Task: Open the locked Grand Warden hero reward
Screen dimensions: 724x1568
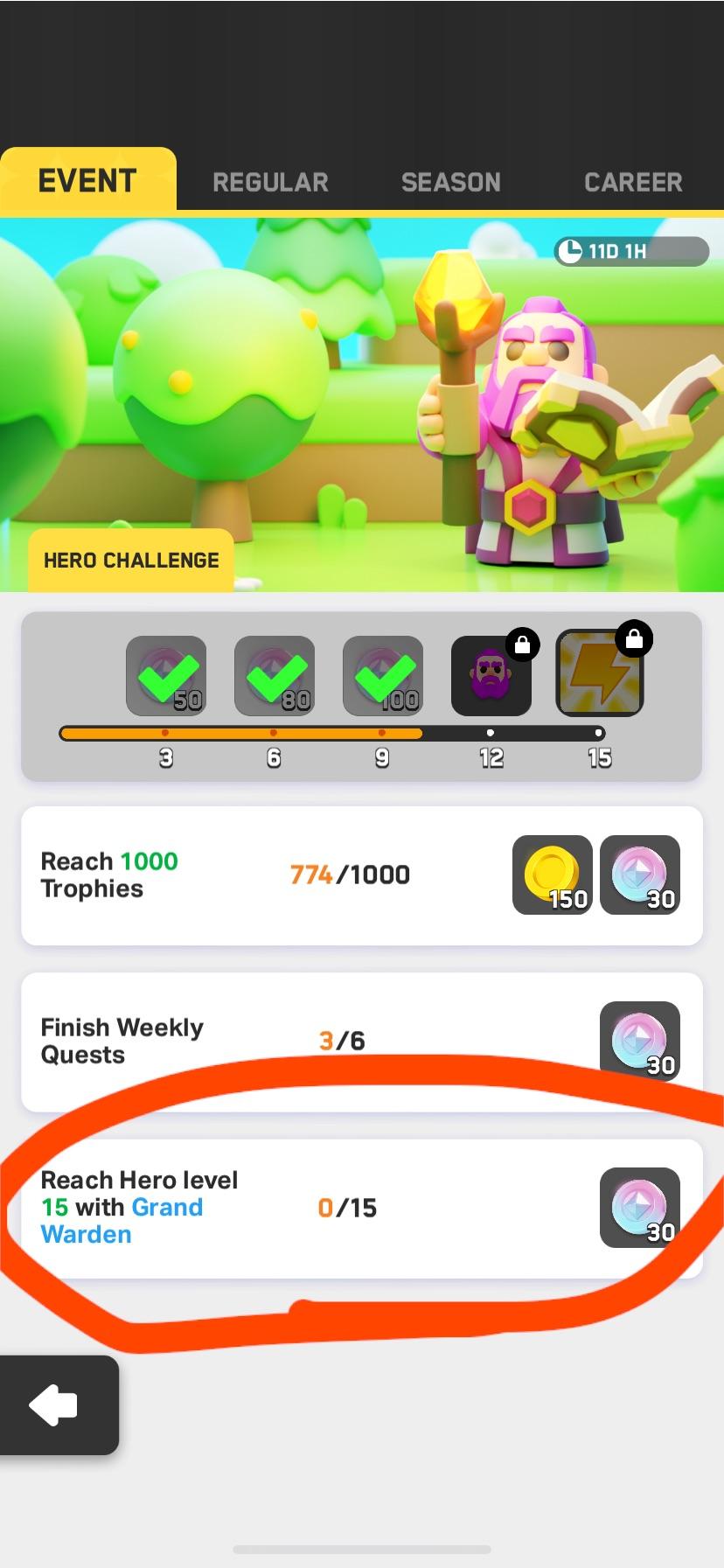Action: (x=491, y=676)
